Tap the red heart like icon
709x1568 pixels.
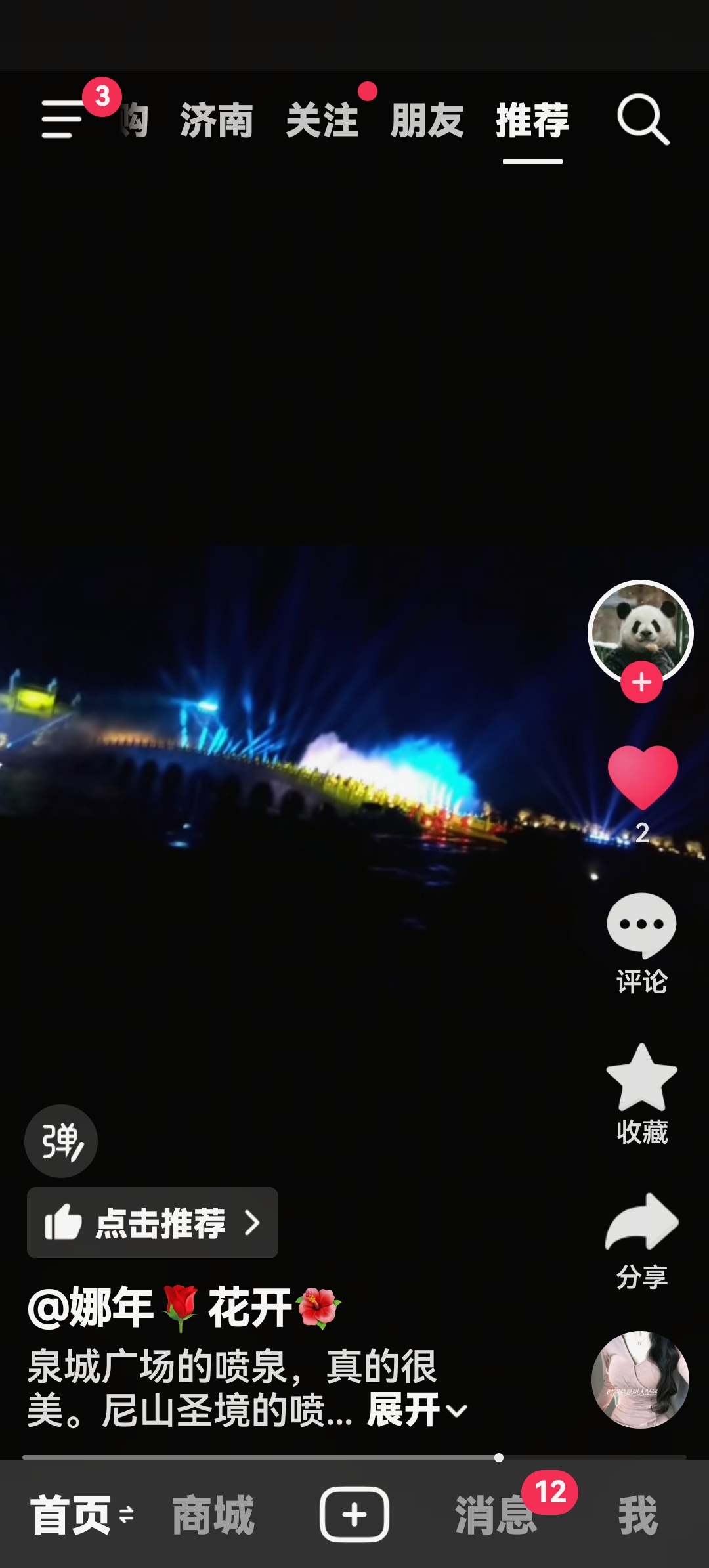click(642, 777)
